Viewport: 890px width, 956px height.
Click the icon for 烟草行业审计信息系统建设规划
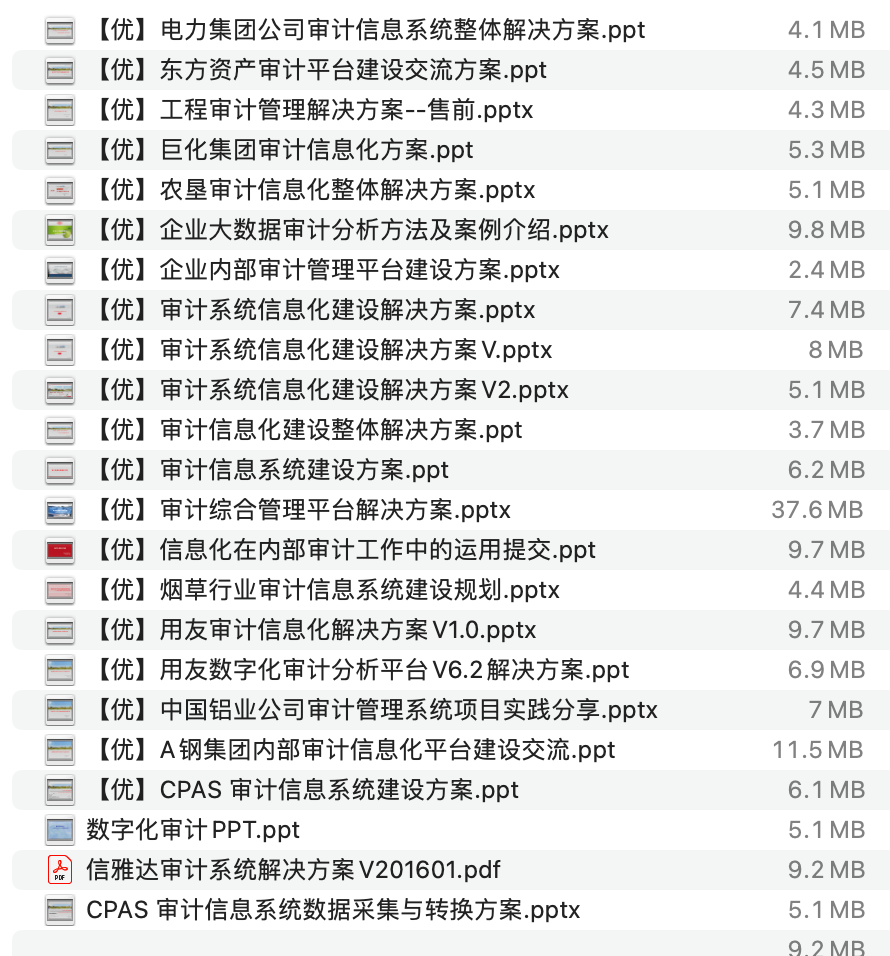tap(60, 590)
